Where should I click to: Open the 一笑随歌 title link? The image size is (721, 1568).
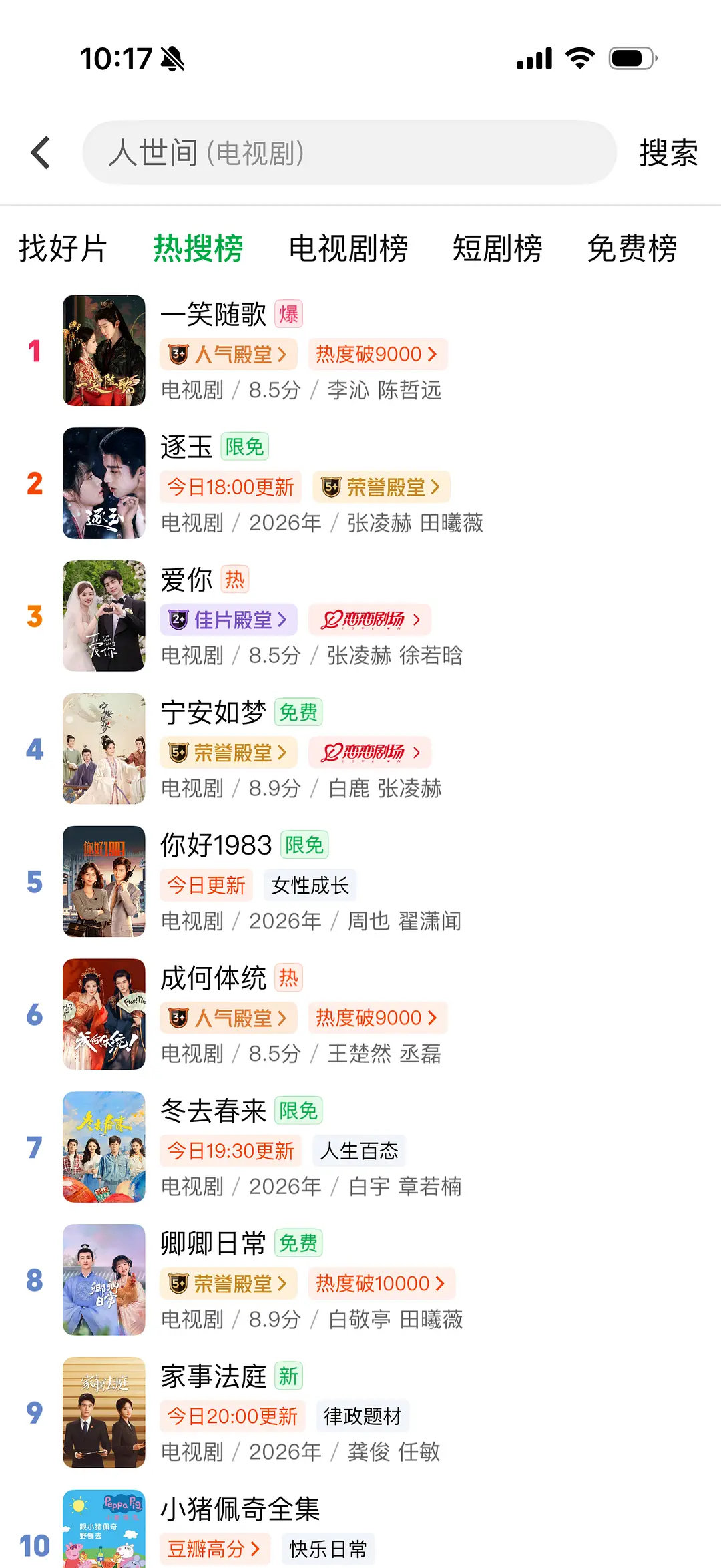point(214,314)
